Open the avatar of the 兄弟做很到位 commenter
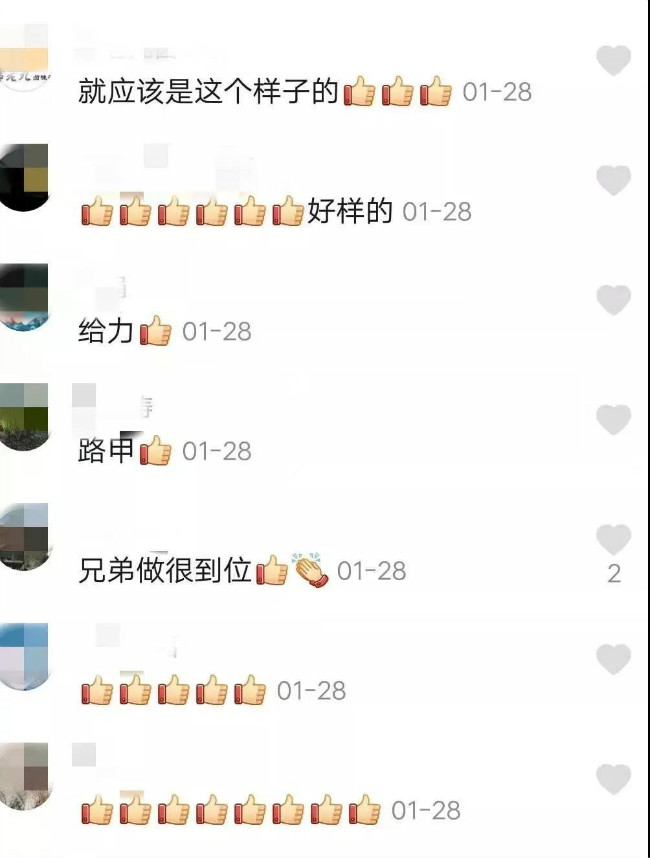 [24, 537]
